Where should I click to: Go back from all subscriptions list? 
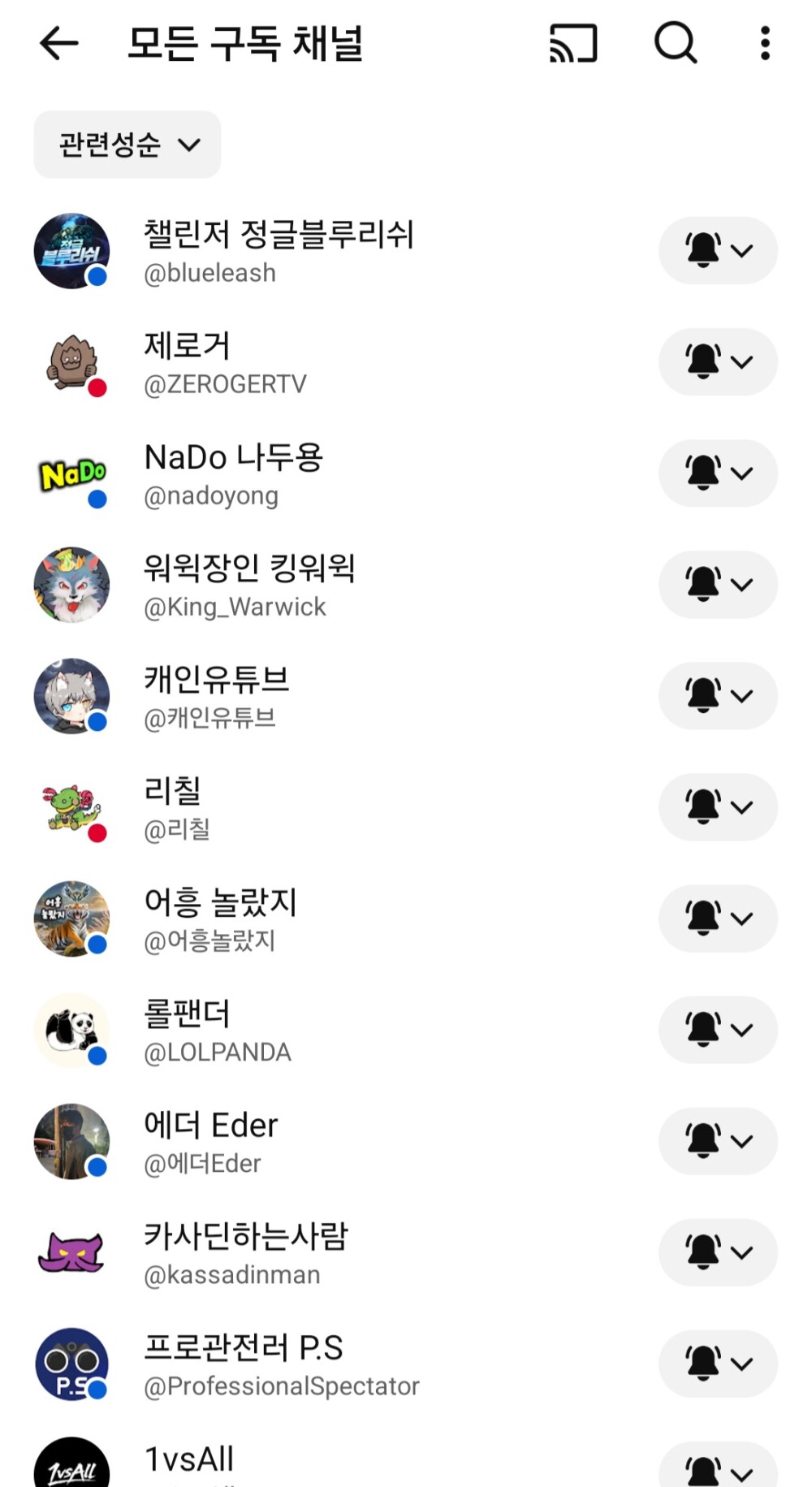click(x=59, y=43)
